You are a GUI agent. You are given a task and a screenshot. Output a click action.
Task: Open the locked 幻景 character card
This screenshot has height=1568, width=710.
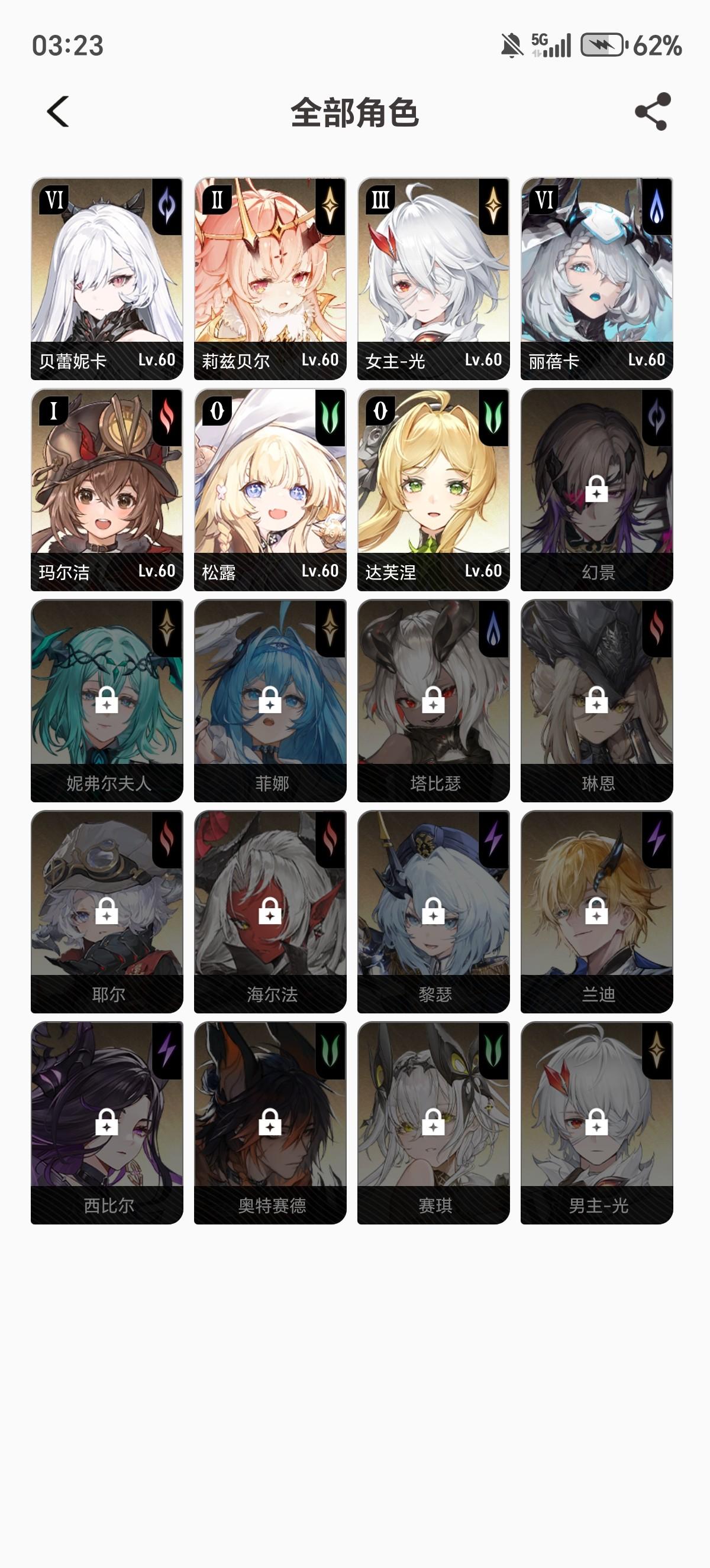(x=596, y=490)
